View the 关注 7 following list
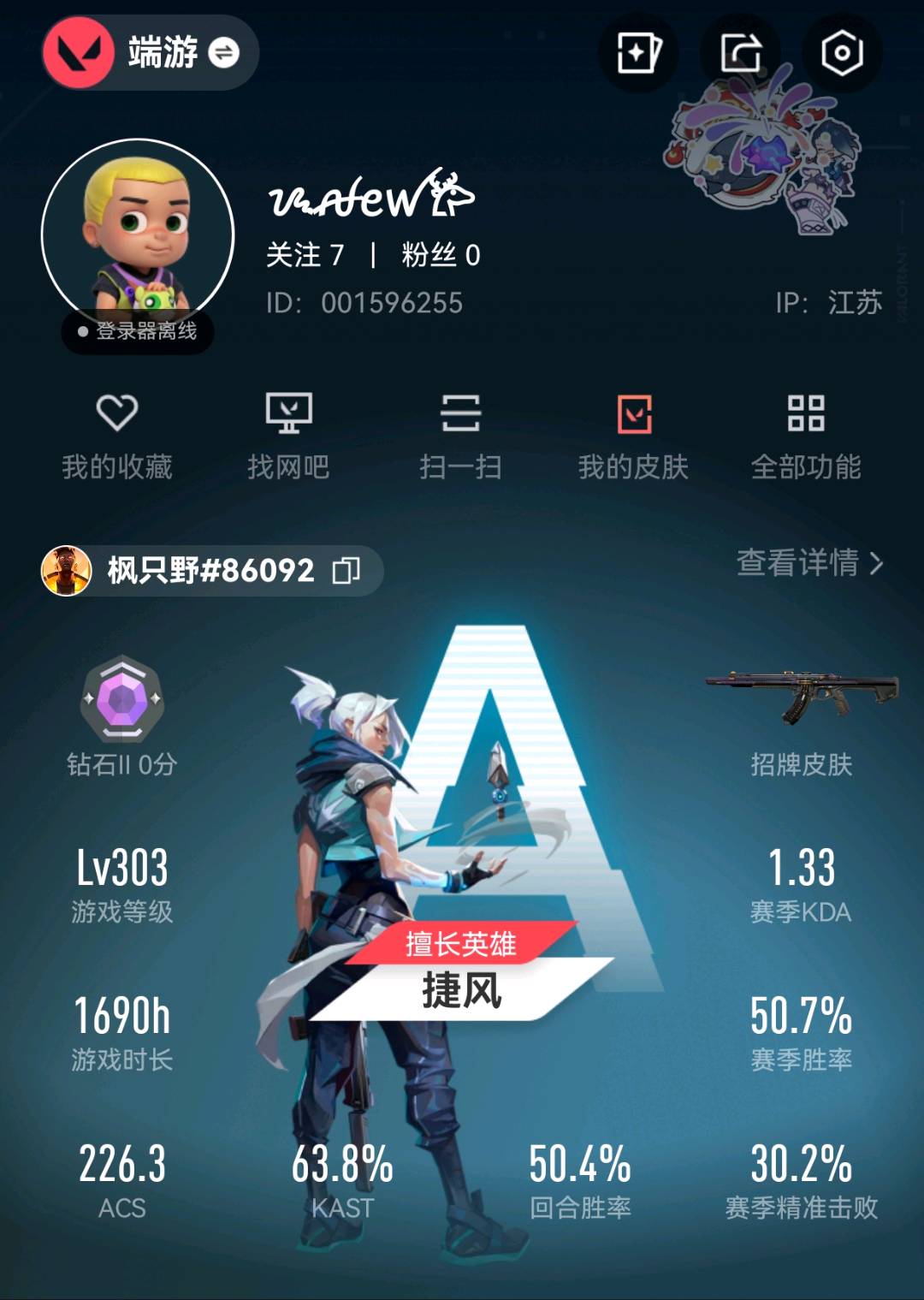 (x=305, y=255)
